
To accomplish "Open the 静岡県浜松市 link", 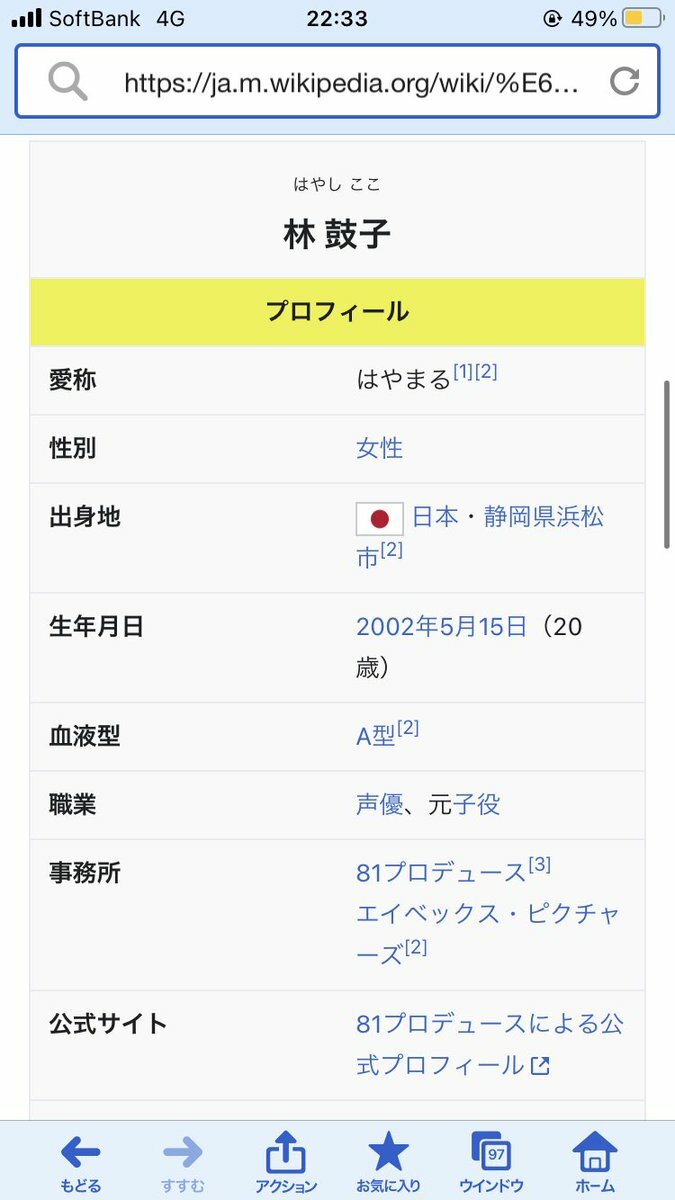I will pyautogui.click(x=481, y=537).
